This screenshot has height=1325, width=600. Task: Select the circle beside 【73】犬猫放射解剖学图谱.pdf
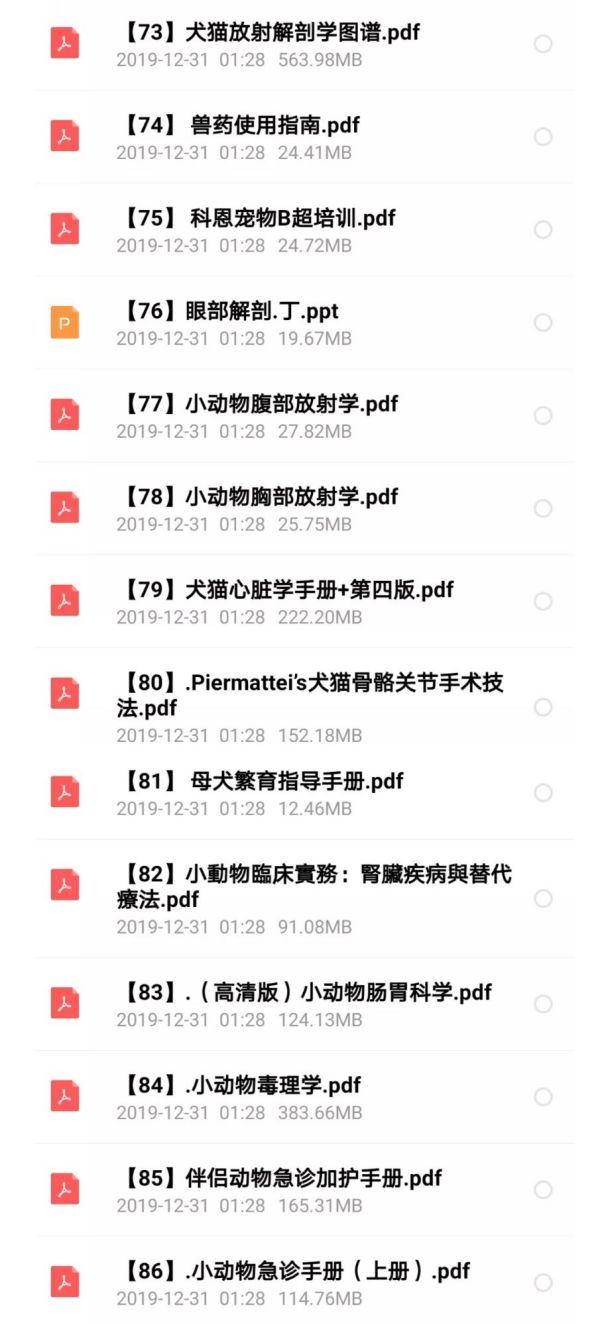pyautogui.click(x=543, y=44)
